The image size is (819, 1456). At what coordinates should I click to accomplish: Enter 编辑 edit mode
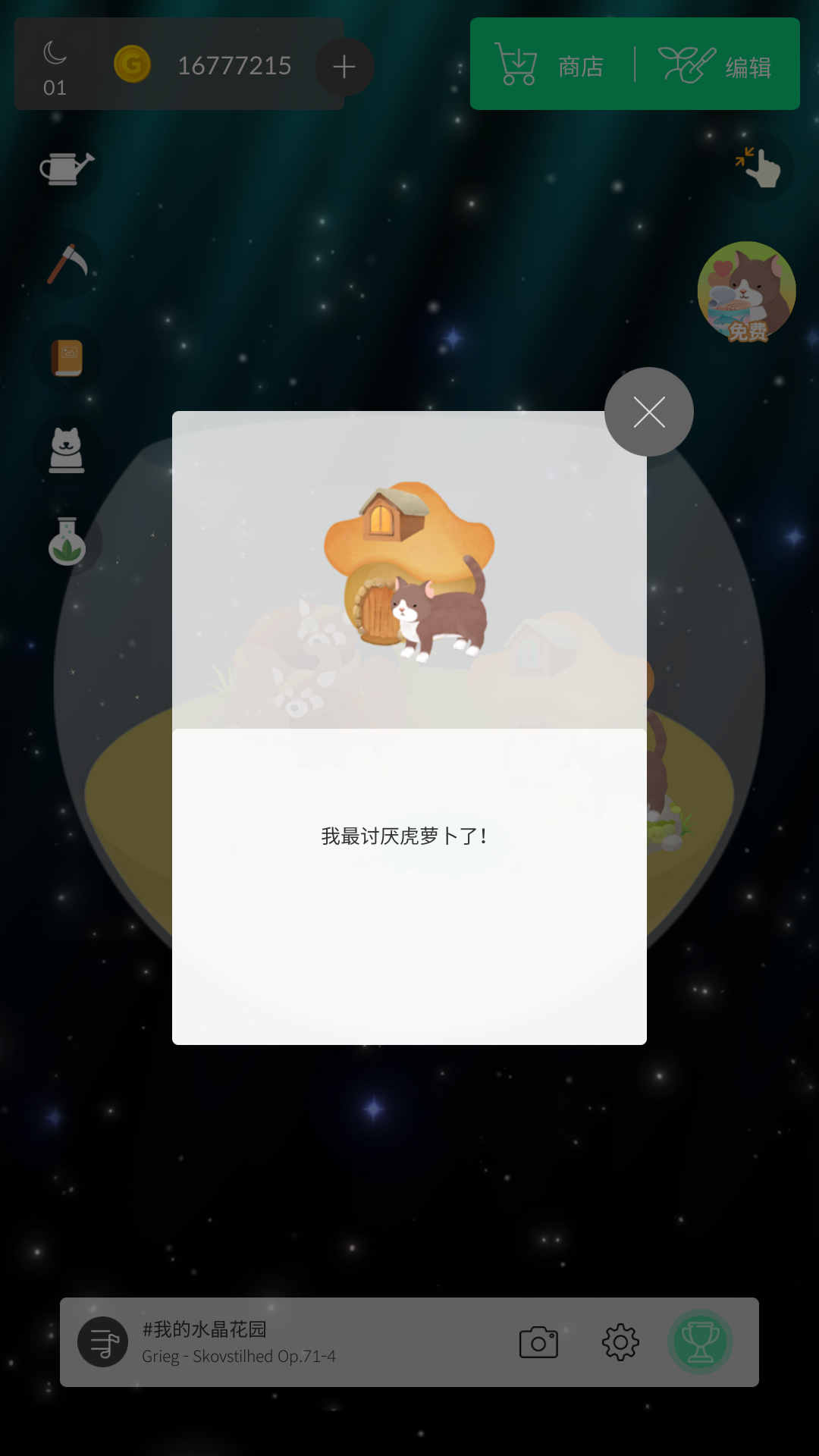coord(715,65)
